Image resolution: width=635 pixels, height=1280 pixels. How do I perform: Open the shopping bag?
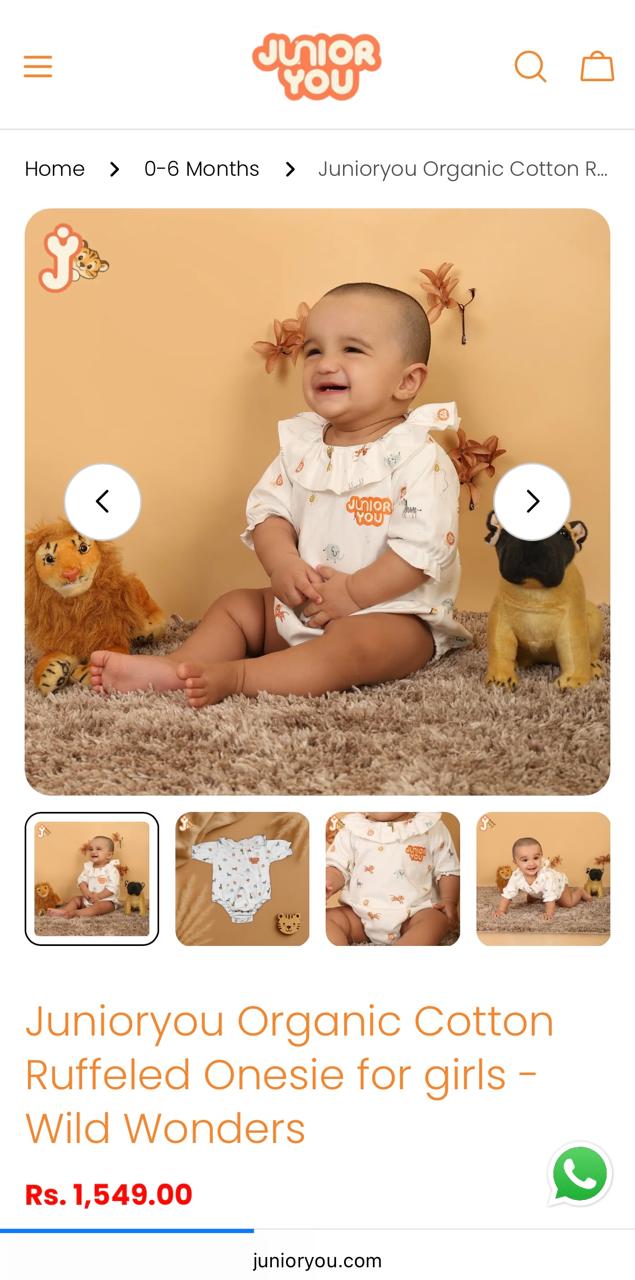tap(597, 67)
